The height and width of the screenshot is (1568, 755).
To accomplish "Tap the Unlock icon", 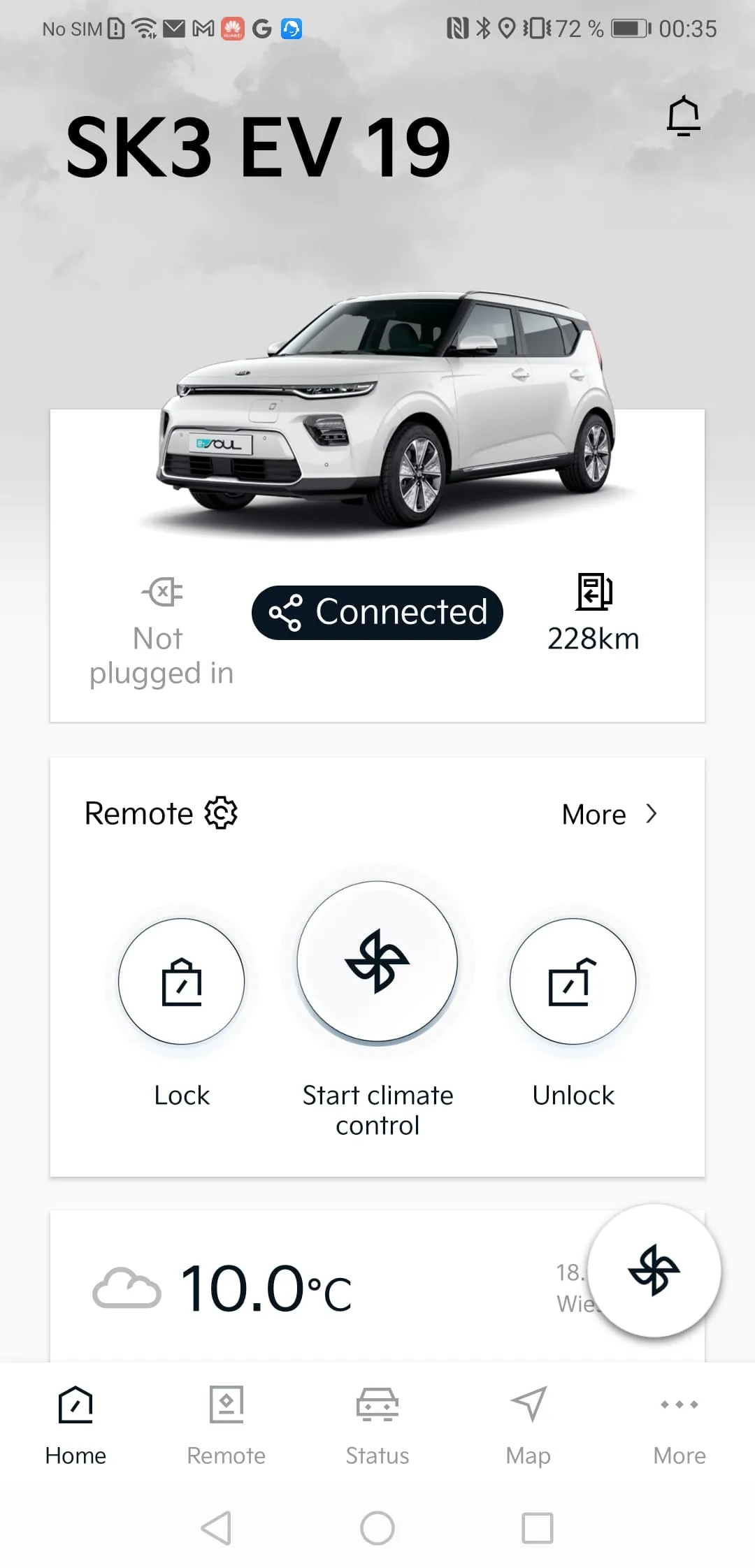I will [x=573, y=980].
